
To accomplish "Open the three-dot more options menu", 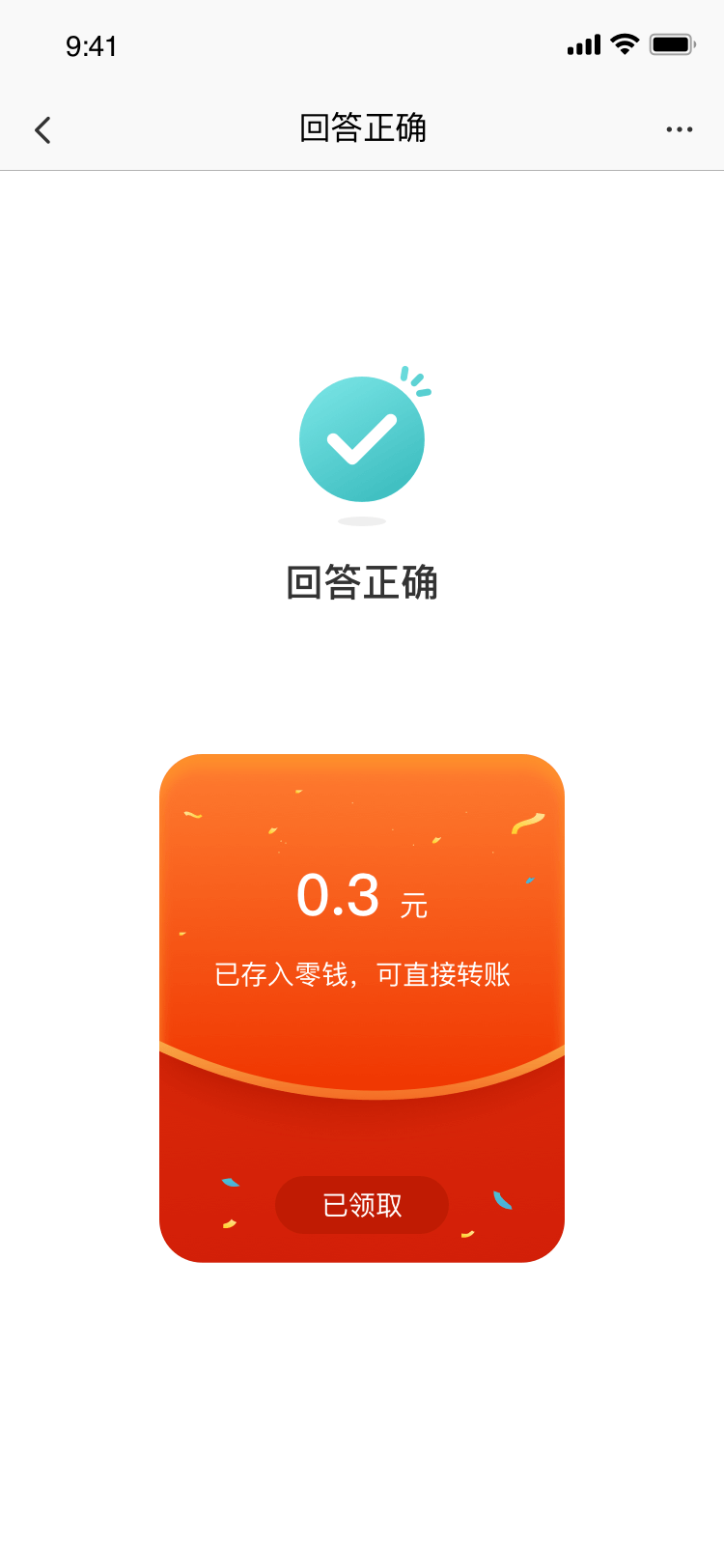I will point(679,129).
